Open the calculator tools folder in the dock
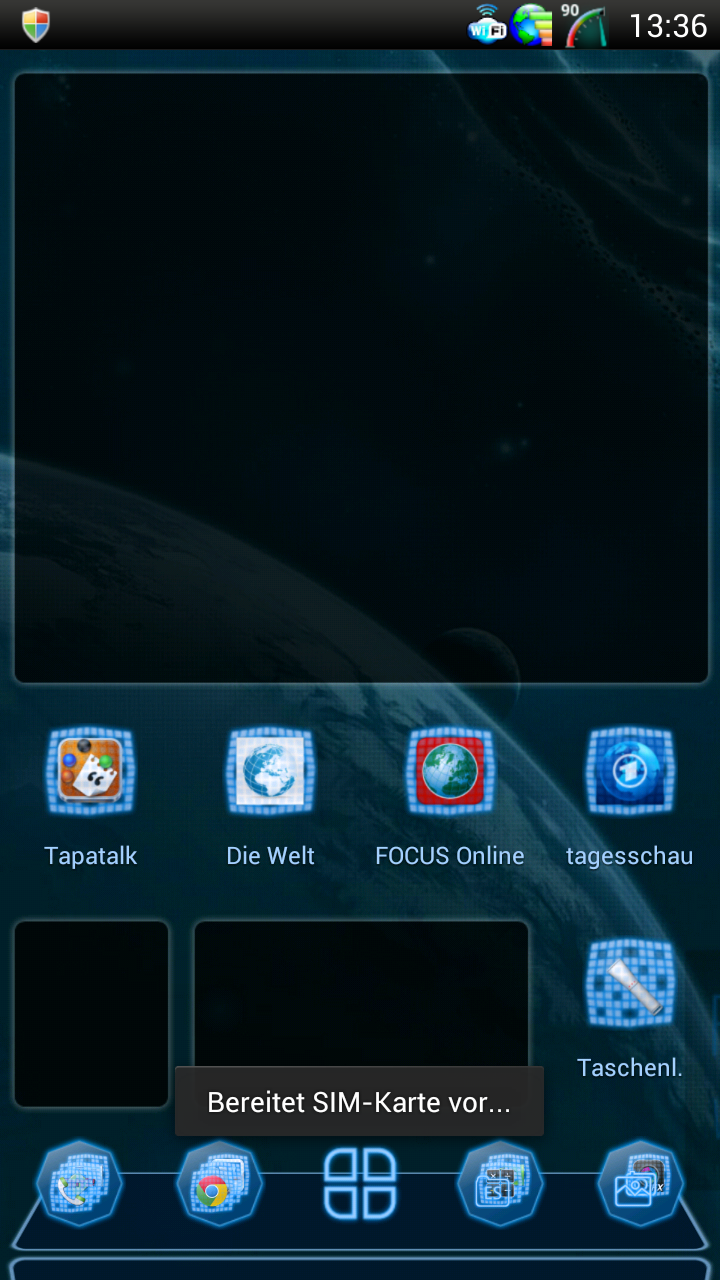The image size is (720, 1280). (500, 1184)
